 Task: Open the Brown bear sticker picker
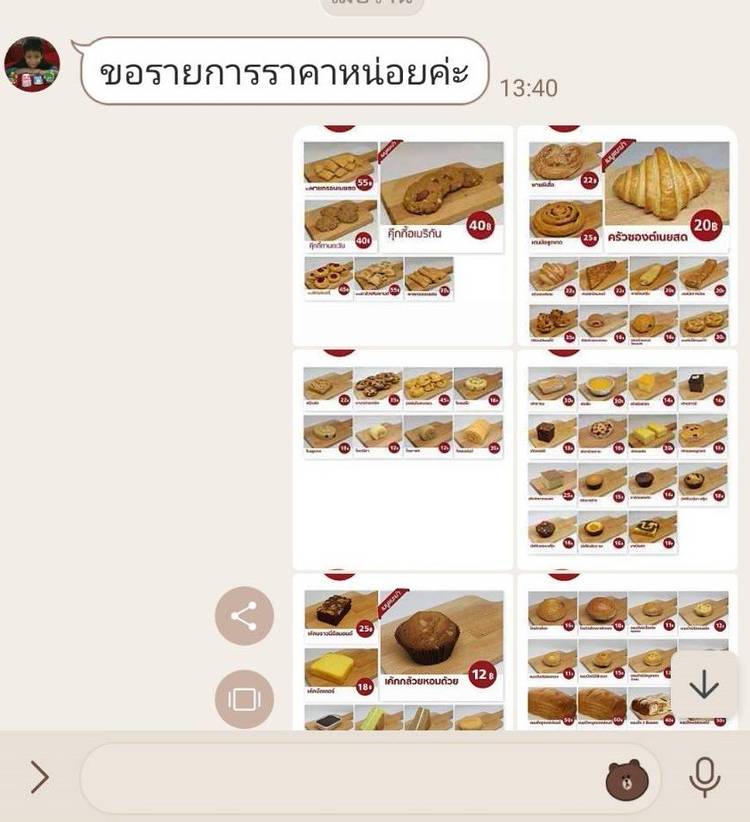pyautogui.click(x=627, y=778)
